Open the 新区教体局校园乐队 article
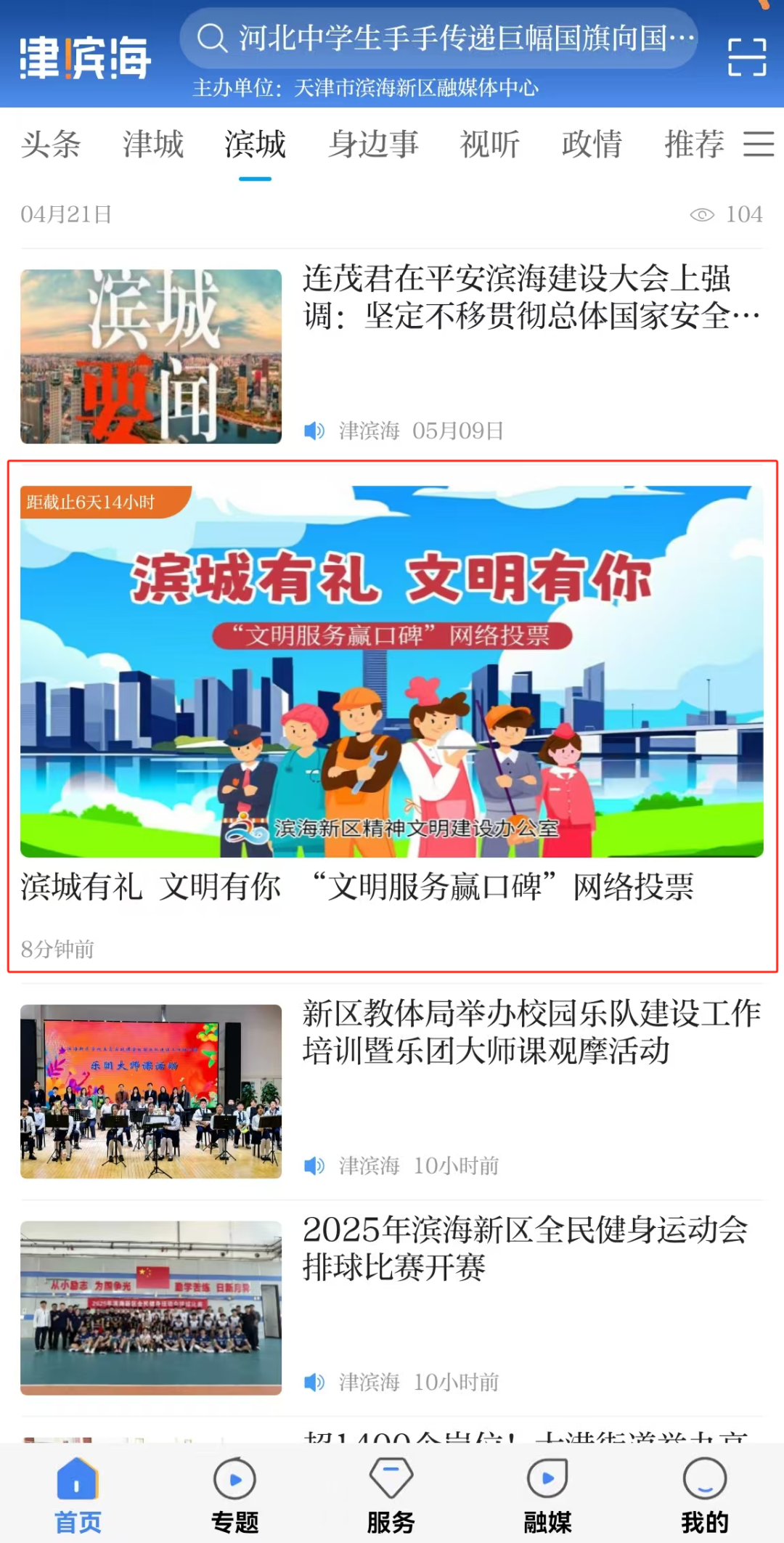Image resolution: width=784 pixels, height=1543 pixels. pos(530,1033)
